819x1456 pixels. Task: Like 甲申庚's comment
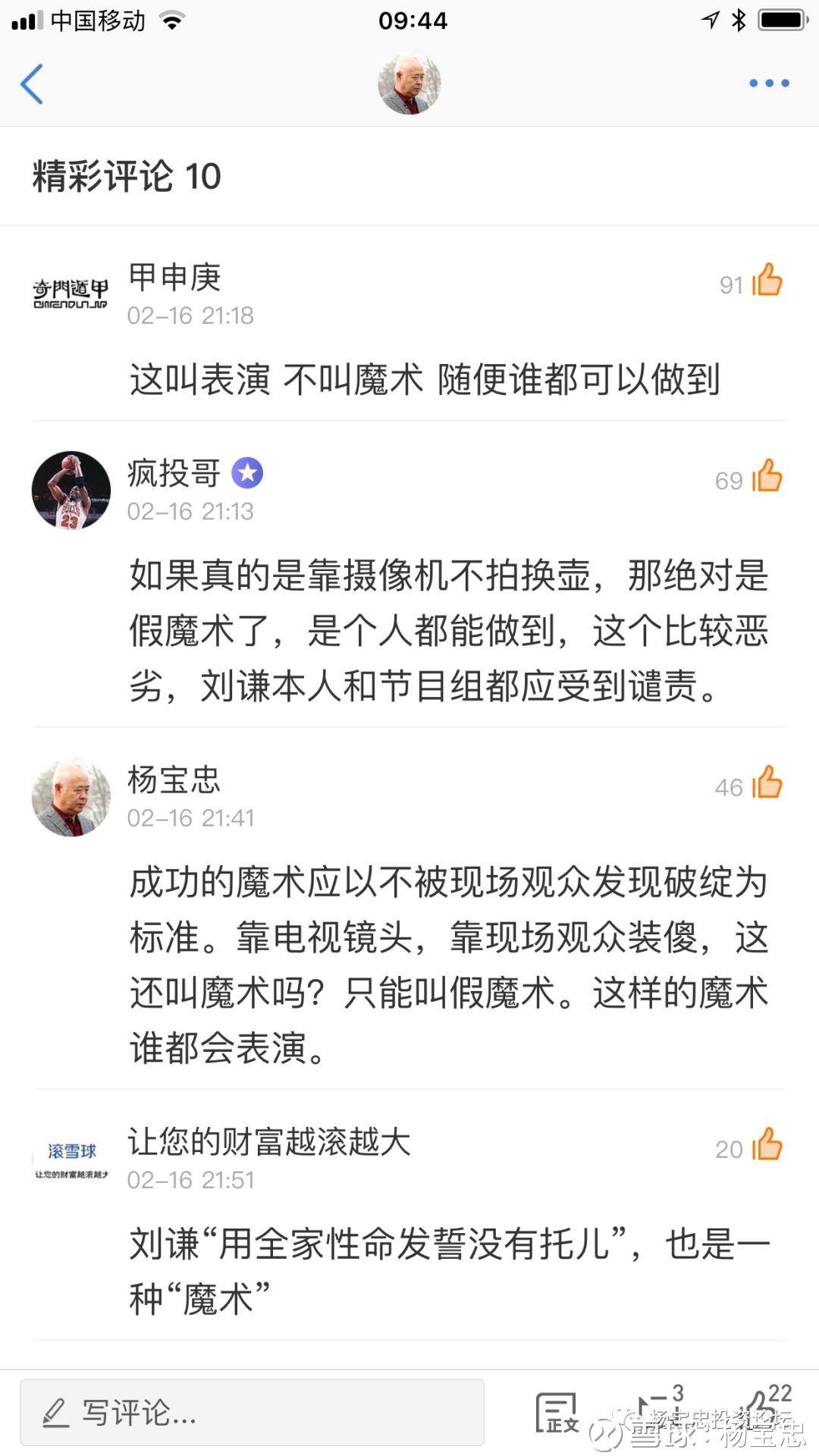coord(767,281)
